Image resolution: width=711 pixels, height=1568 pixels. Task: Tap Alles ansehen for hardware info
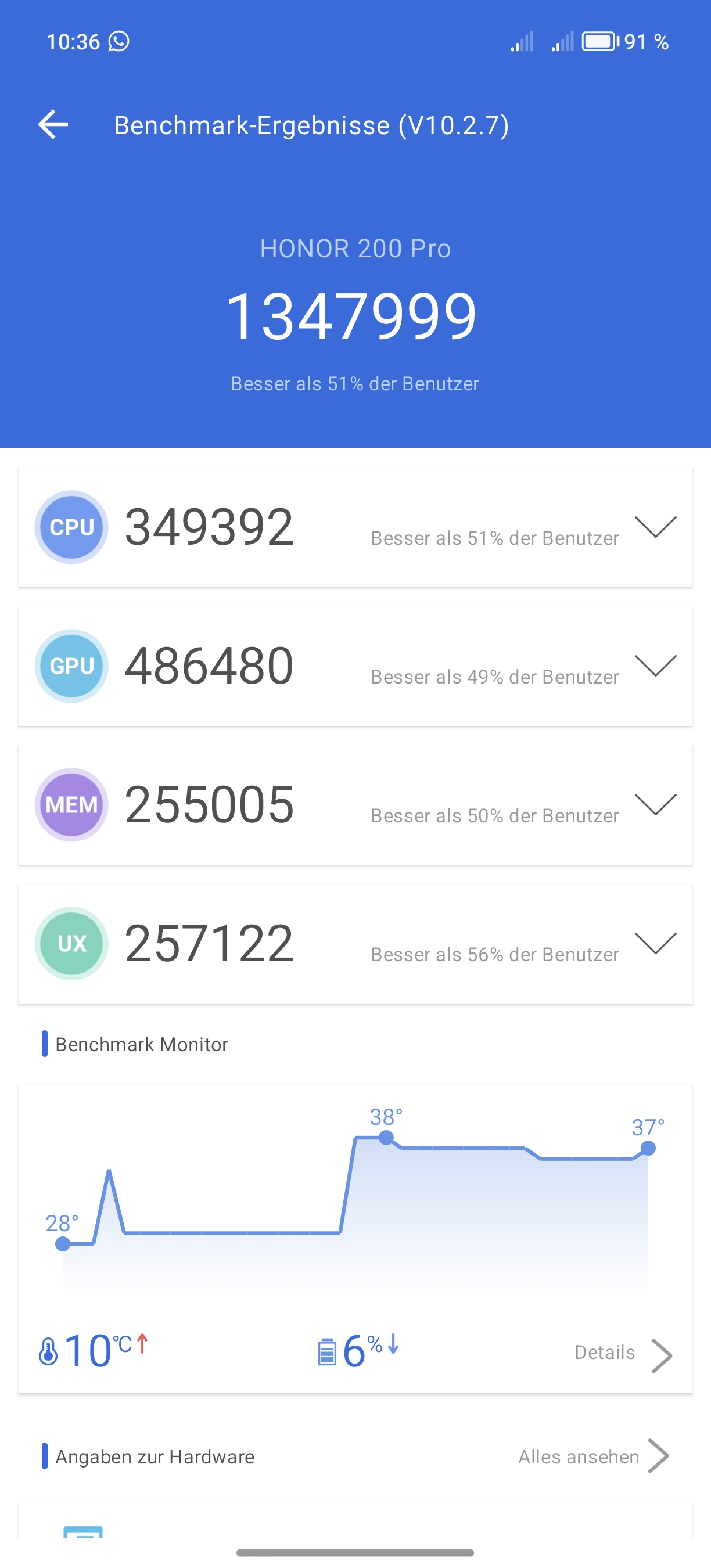click(x=594, y=1456)
